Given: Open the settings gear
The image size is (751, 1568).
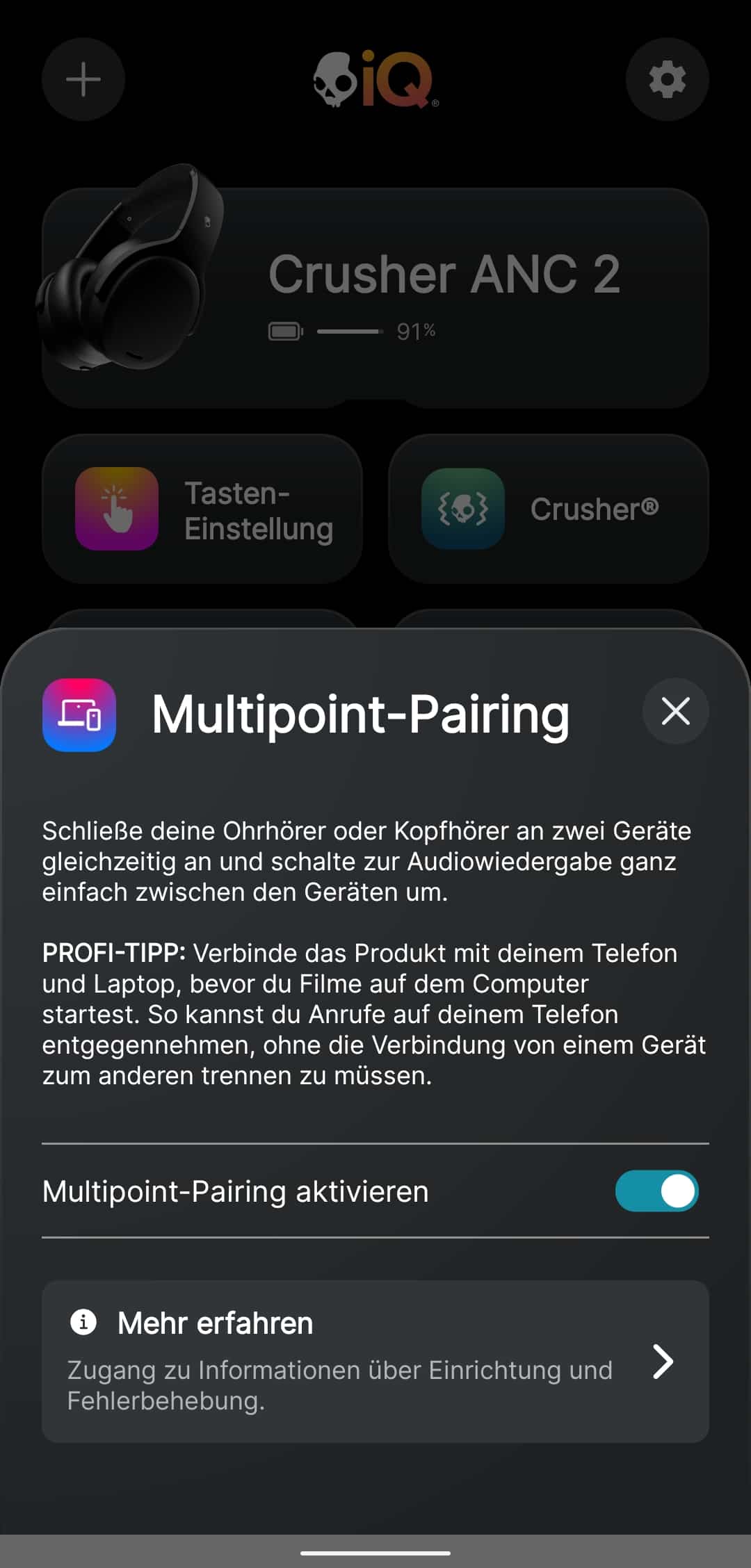Looking at the screenshot, I should click(667, 79).
